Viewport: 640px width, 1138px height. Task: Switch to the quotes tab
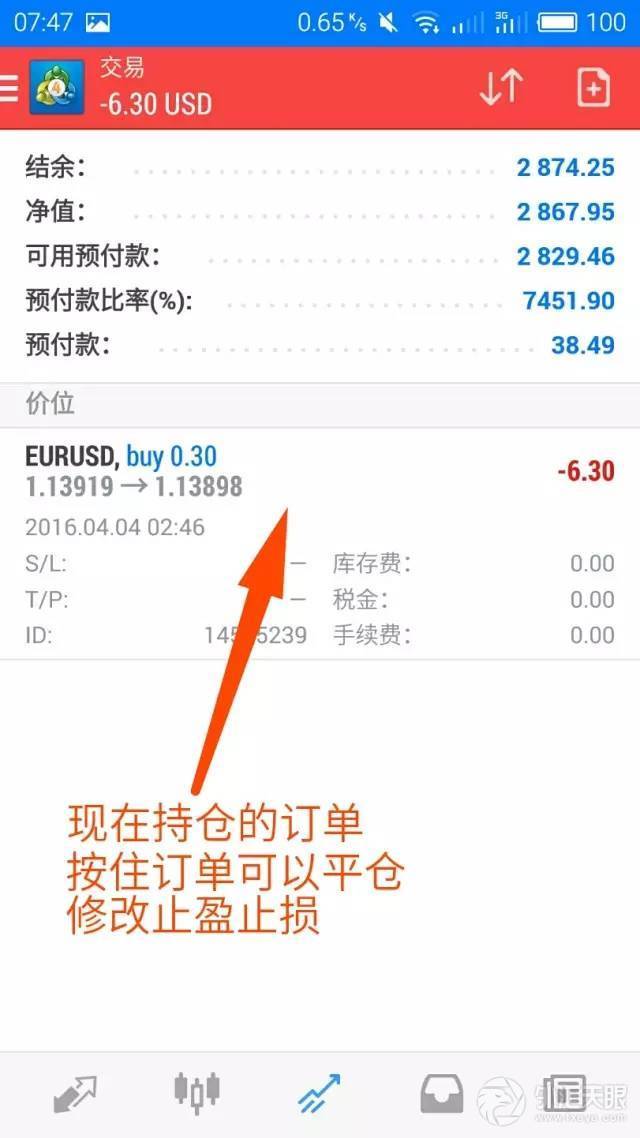[x=74, y=1094]
